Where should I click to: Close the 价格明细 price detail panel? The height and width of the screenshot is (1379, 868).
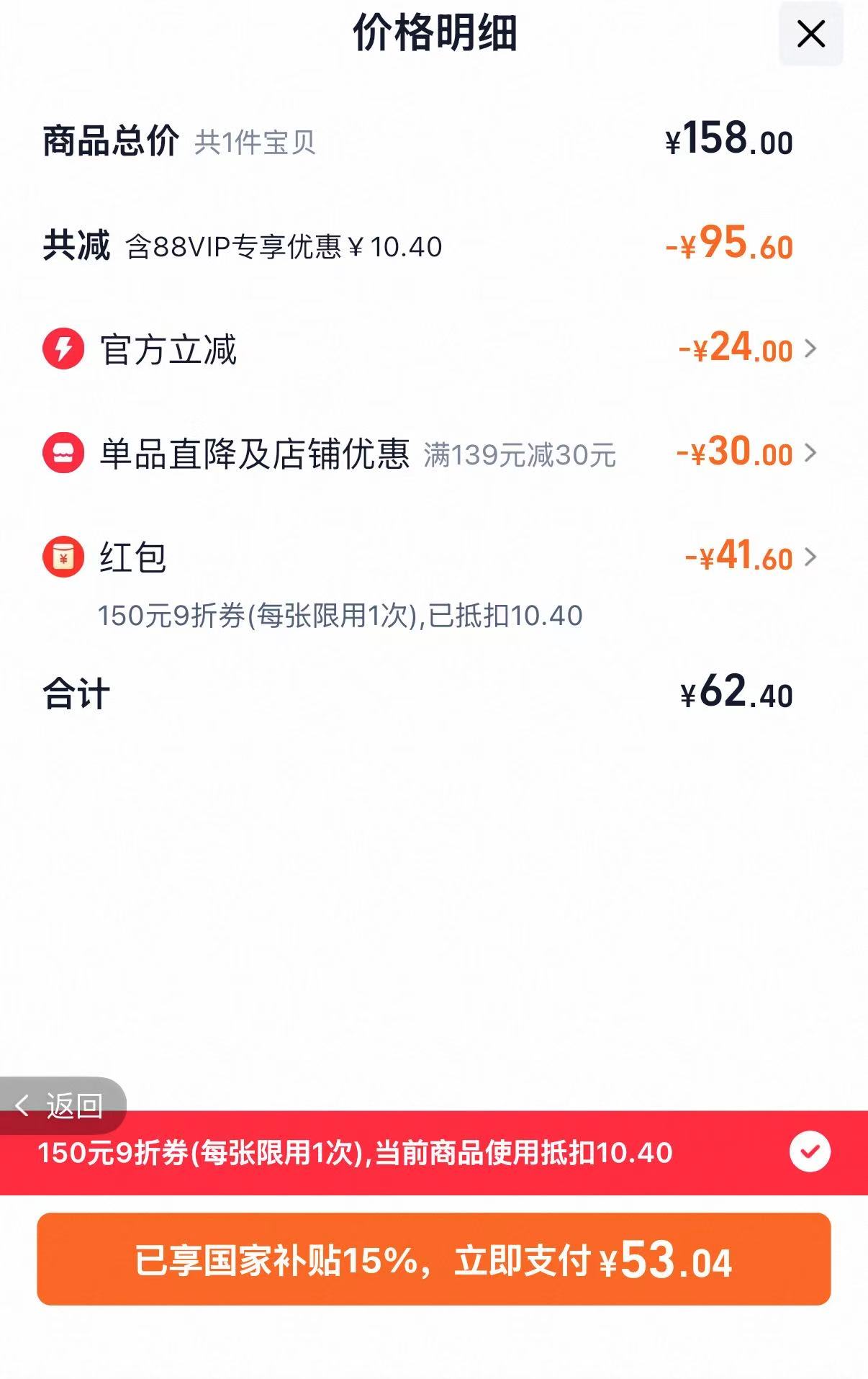pyautogui.click(x=811, y=34)
